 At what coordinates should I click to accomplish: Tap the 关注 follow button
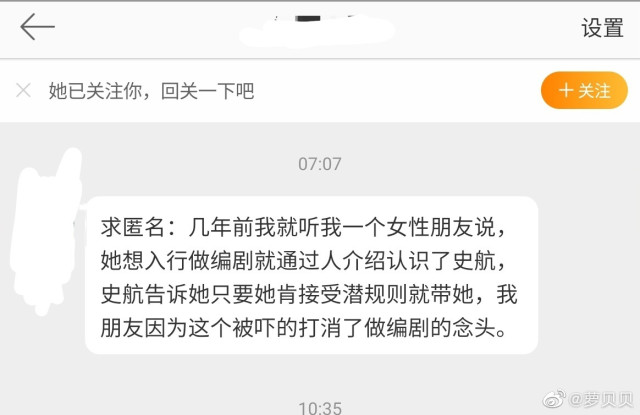[584, 90]
